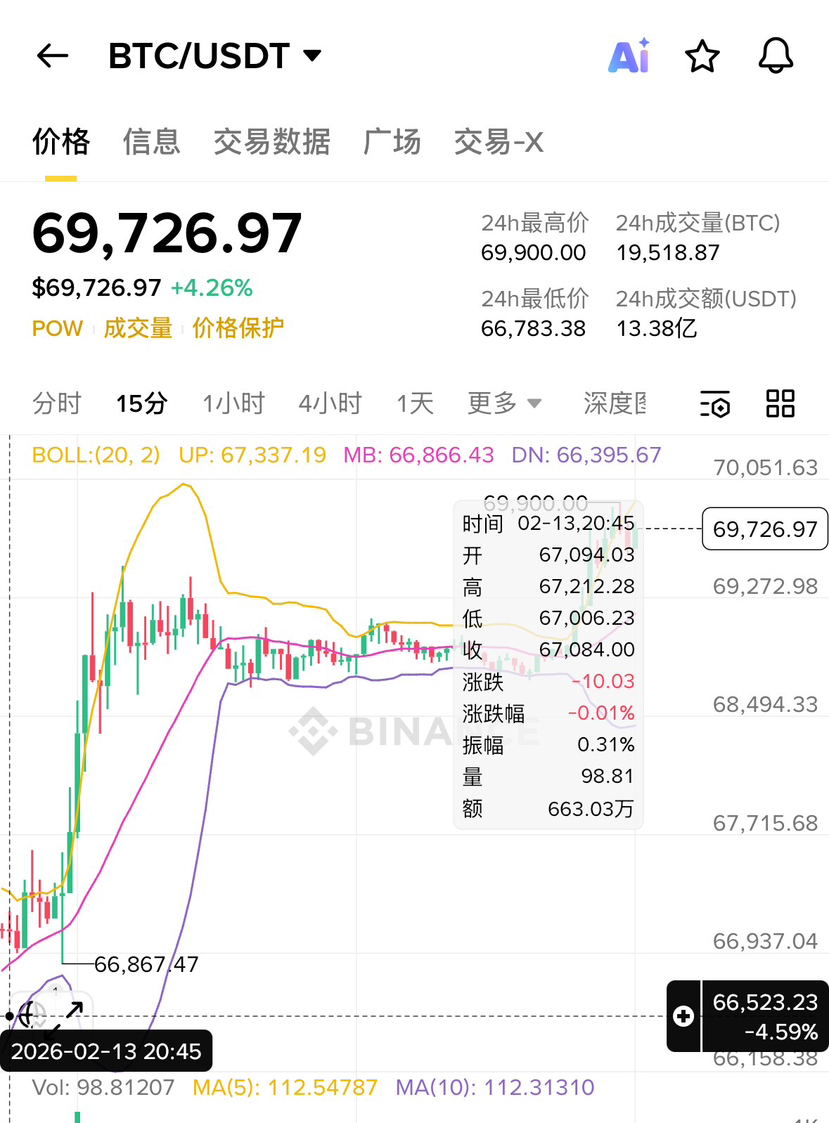Switch to the 信息 tab

tap(151, 142)
